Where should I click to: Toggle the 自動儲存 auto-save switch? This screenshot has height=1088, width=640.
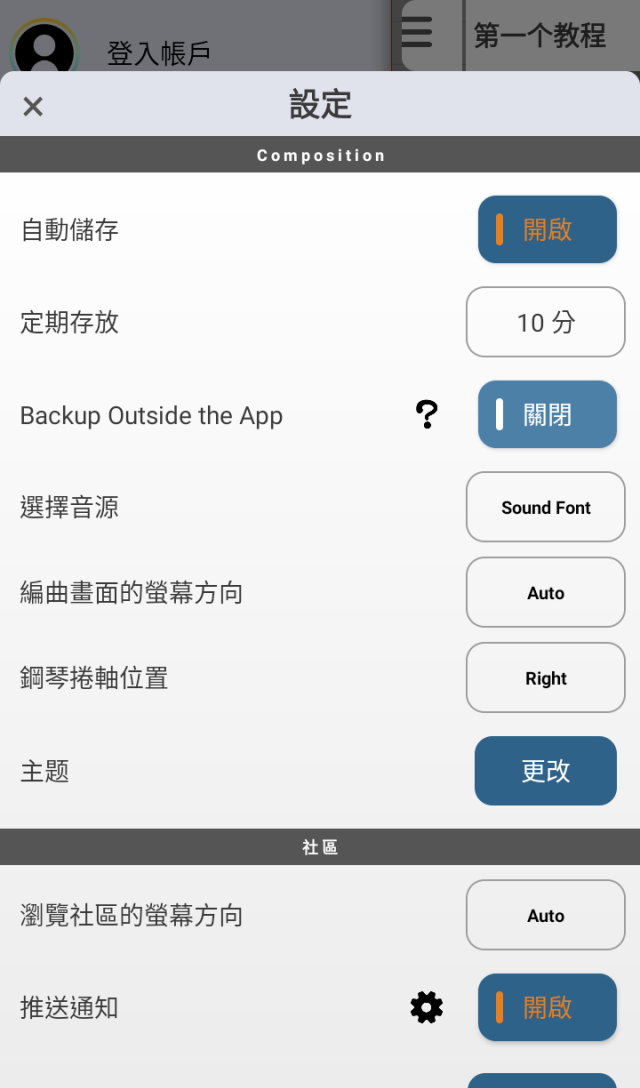click(x=547, y=229)
